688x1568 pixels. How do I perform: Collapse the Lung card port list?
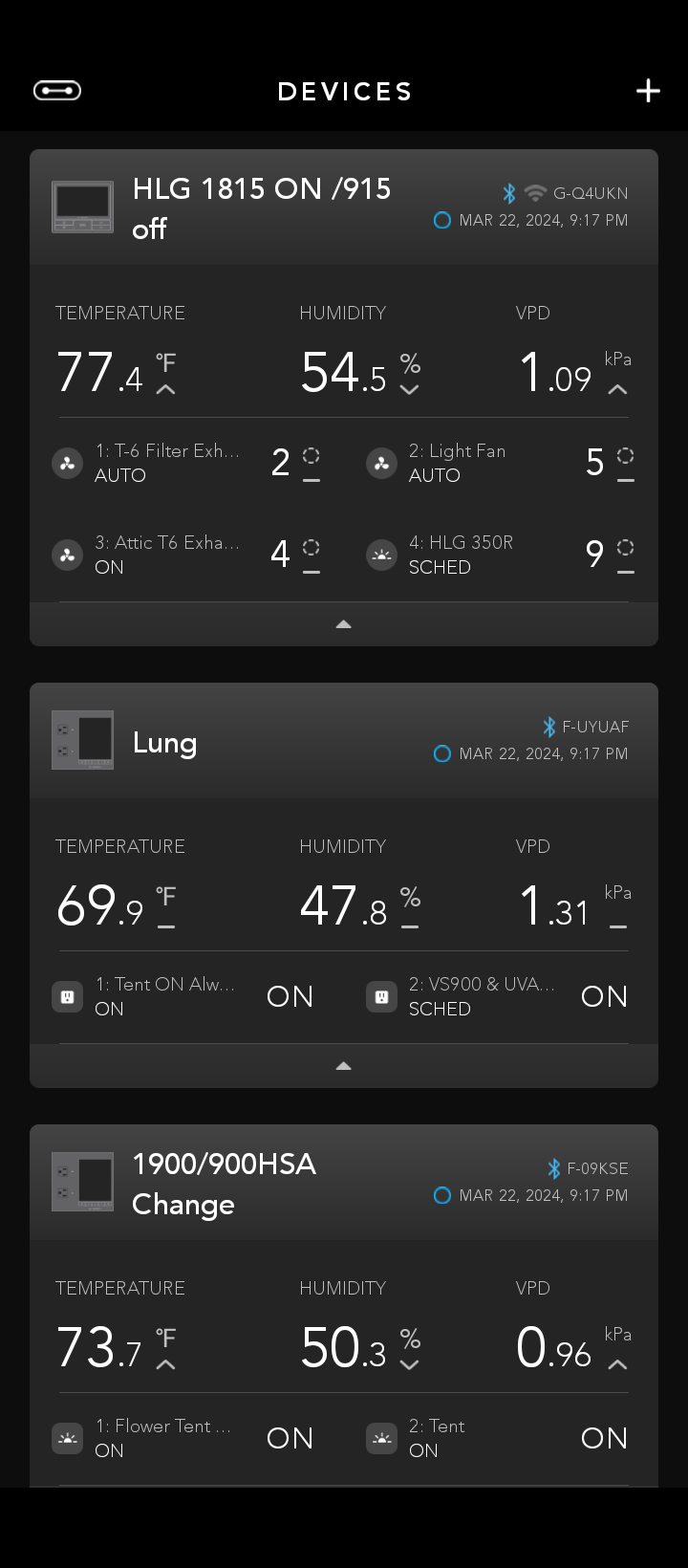pyautogui.click(x=344, y=1066)
